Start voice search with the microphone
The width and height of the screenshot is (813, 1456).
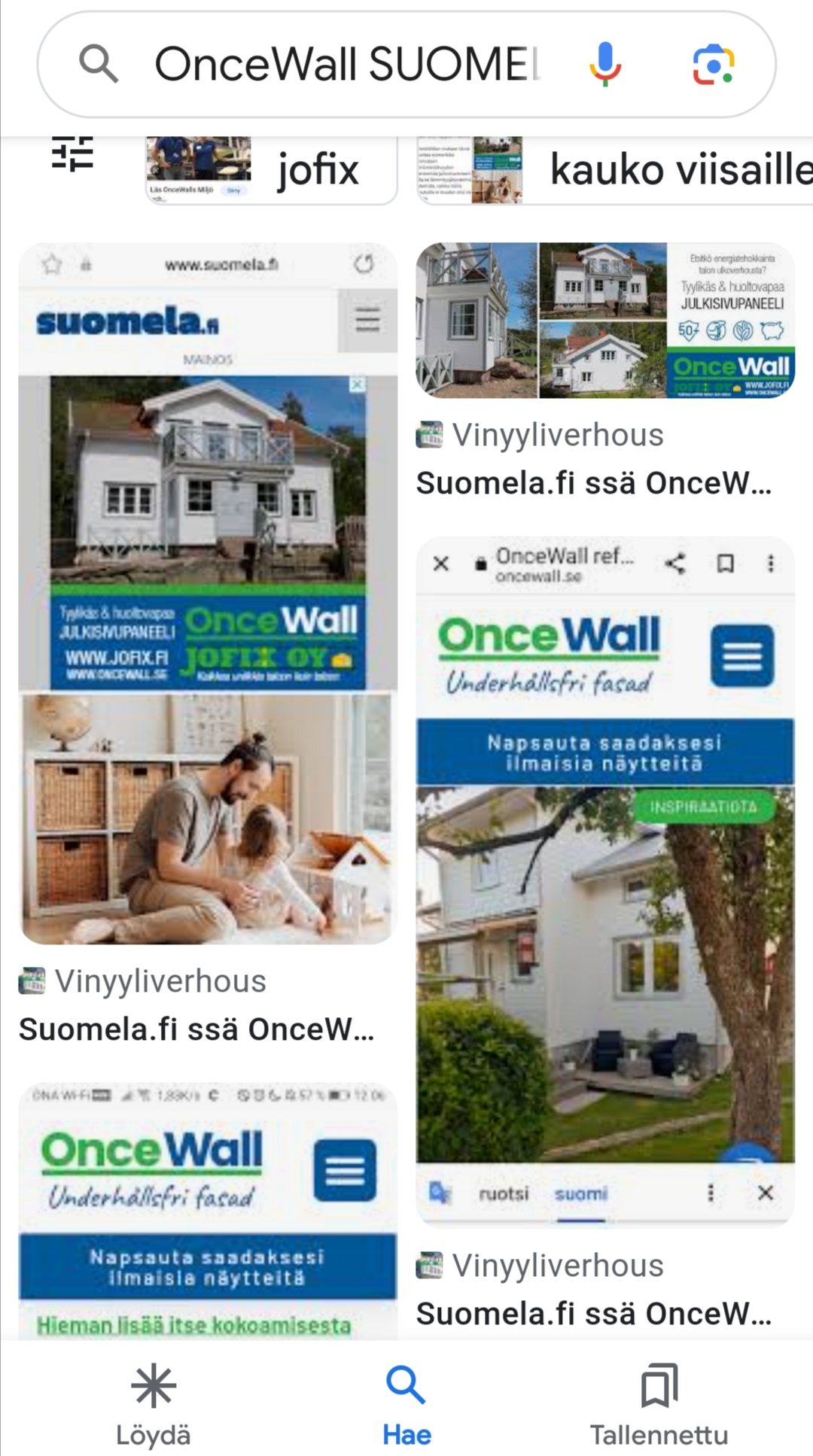[x=604, y=64]
